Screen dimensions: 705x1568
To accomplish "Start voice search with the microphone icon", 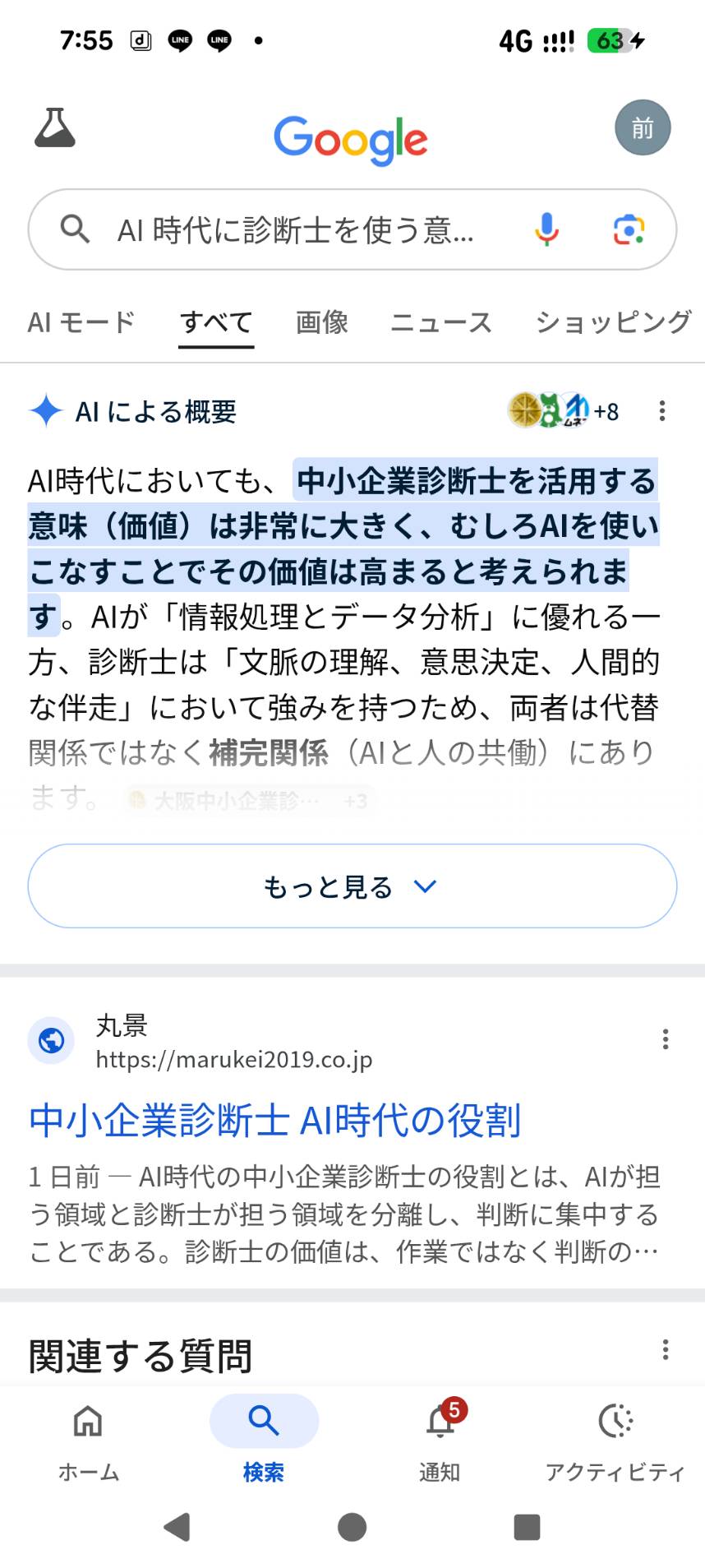I will pos(545,230).
